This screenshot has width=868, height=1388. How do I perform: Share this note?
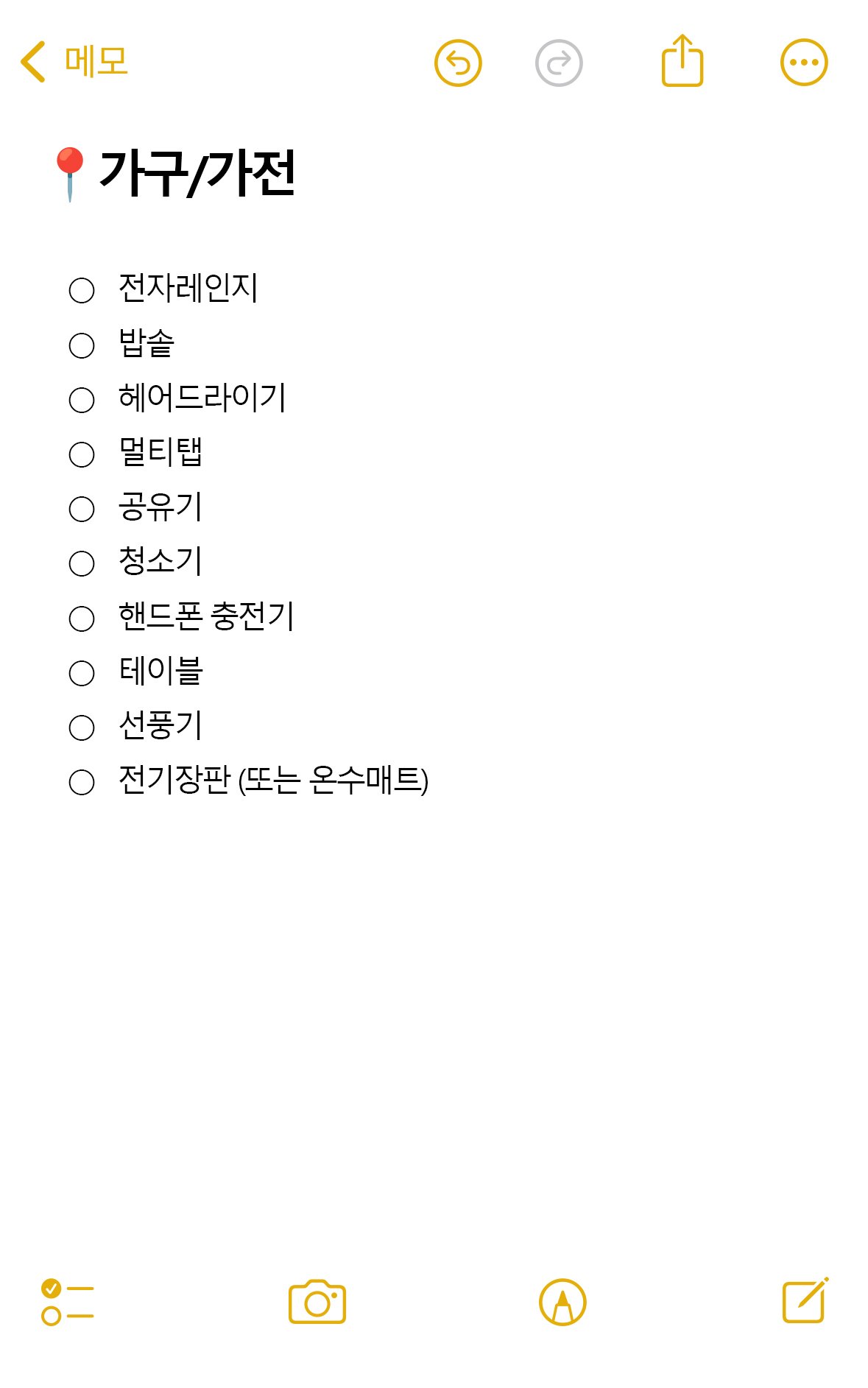point(682,61)
